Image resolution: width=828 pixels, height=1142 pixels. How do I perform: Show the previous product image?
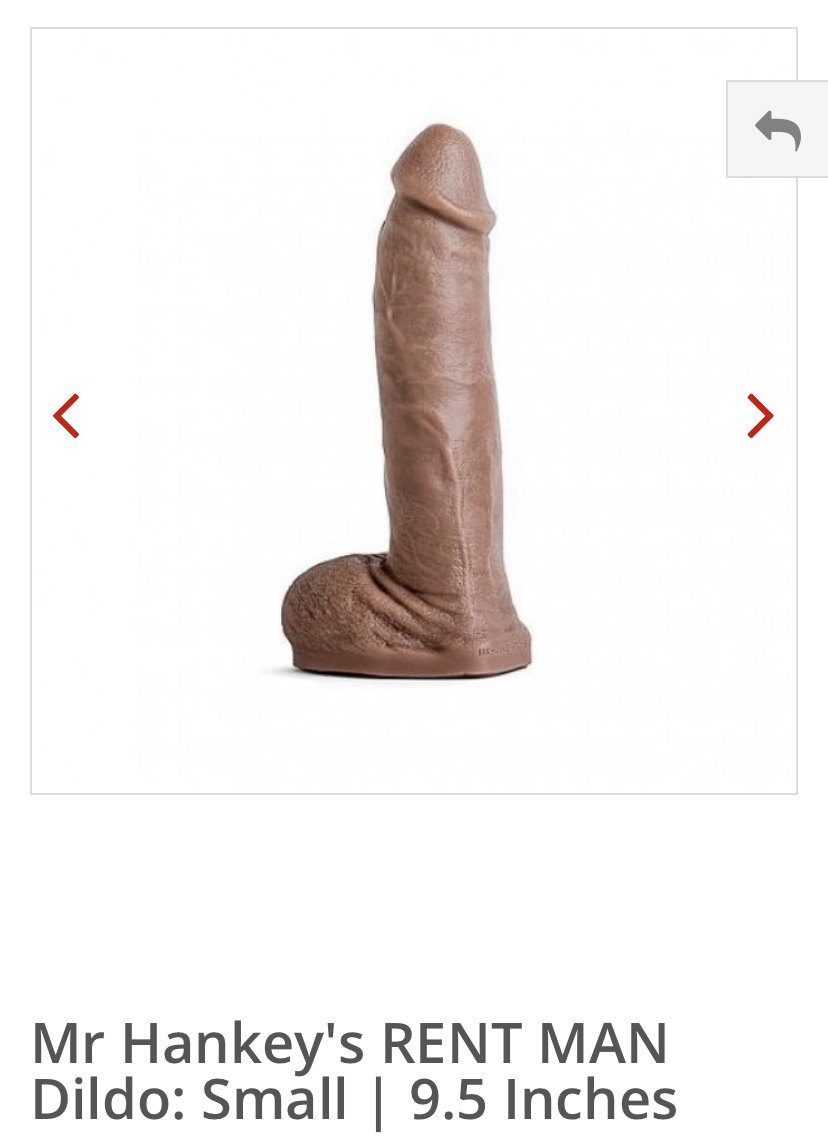pyautogui.click(x=66, y=416)
